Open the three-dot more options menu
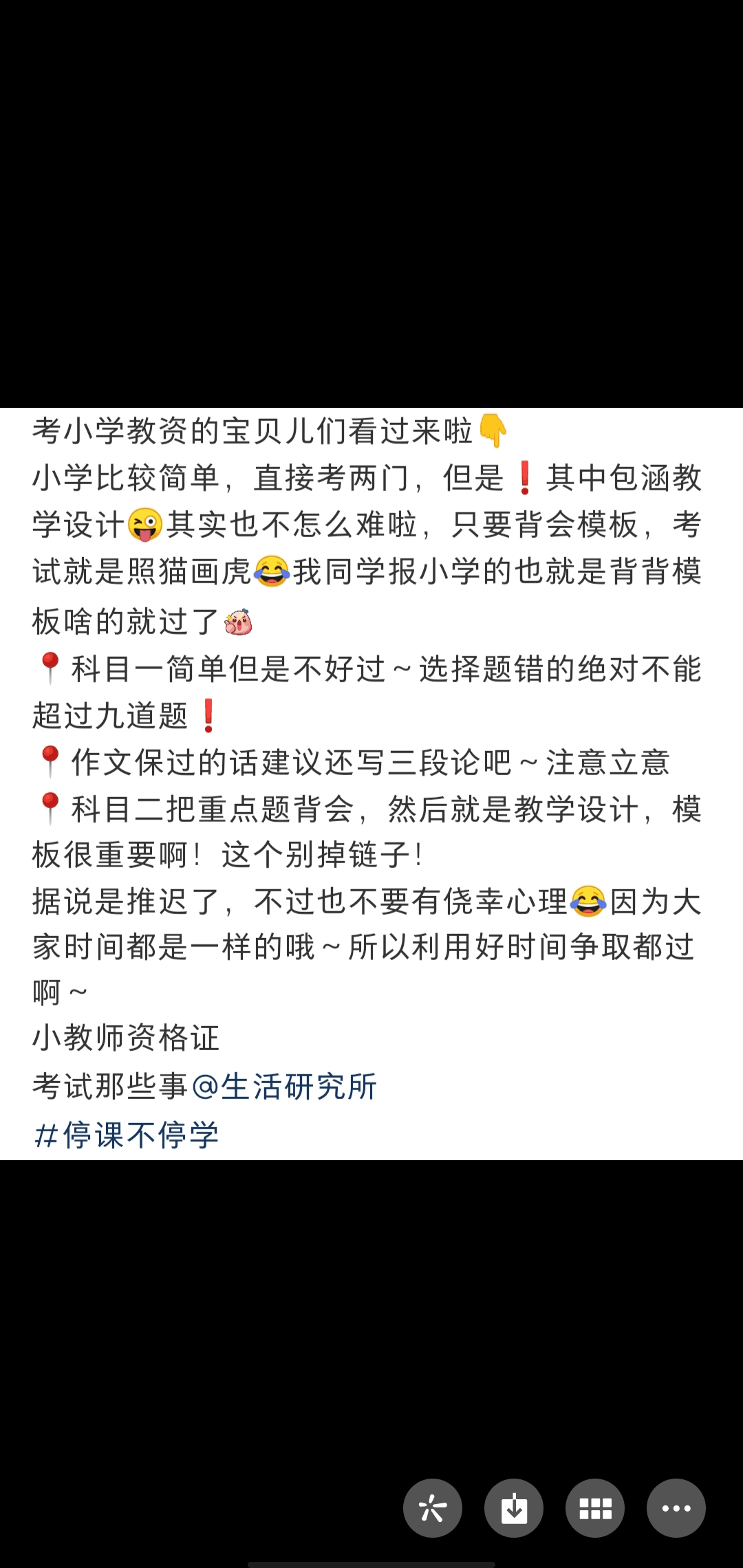The width and height of the screenshot is (743, 1568). click(676, 1508)
